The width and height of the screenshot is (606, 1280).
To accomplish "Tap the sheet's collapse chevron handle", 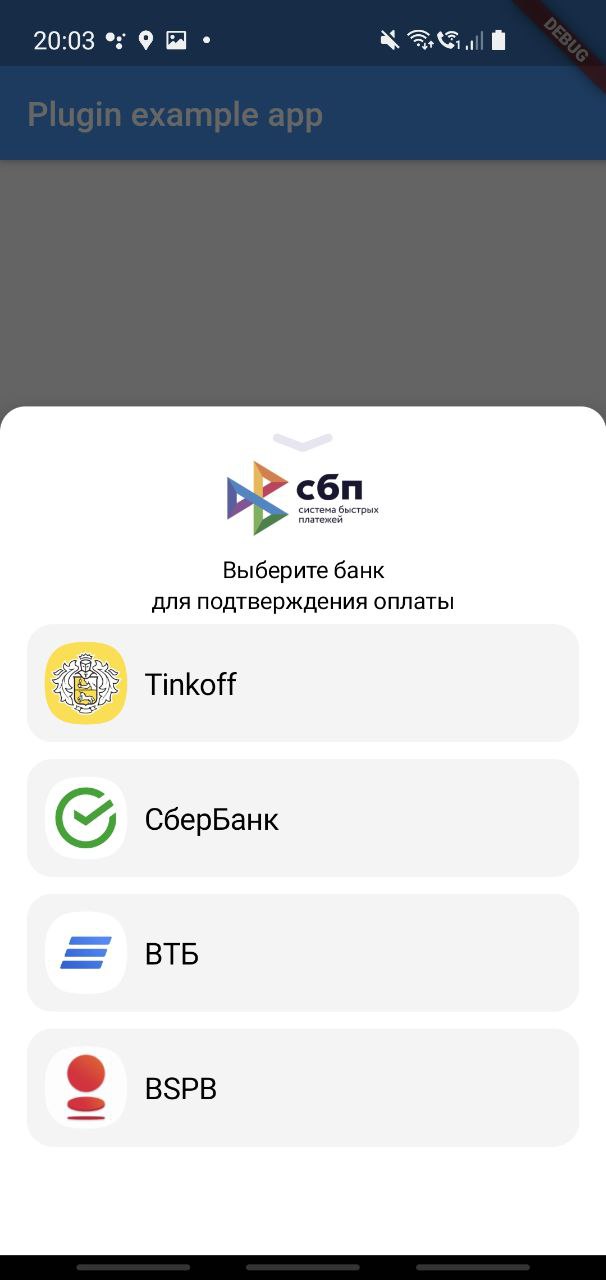I will pyautogui.click(x=302, y=441).
